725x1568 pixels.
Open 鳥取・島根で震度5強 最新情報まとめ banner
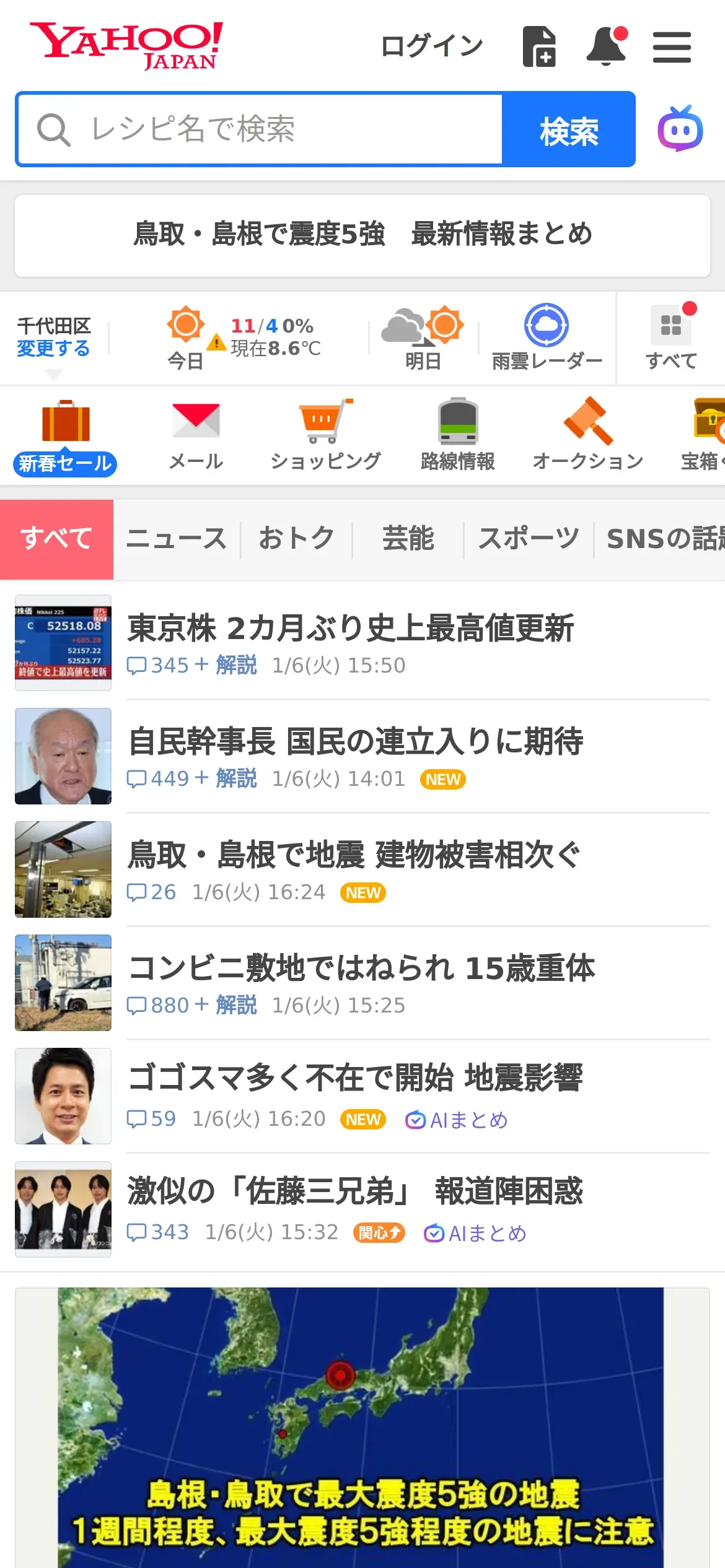pos(362,235)
